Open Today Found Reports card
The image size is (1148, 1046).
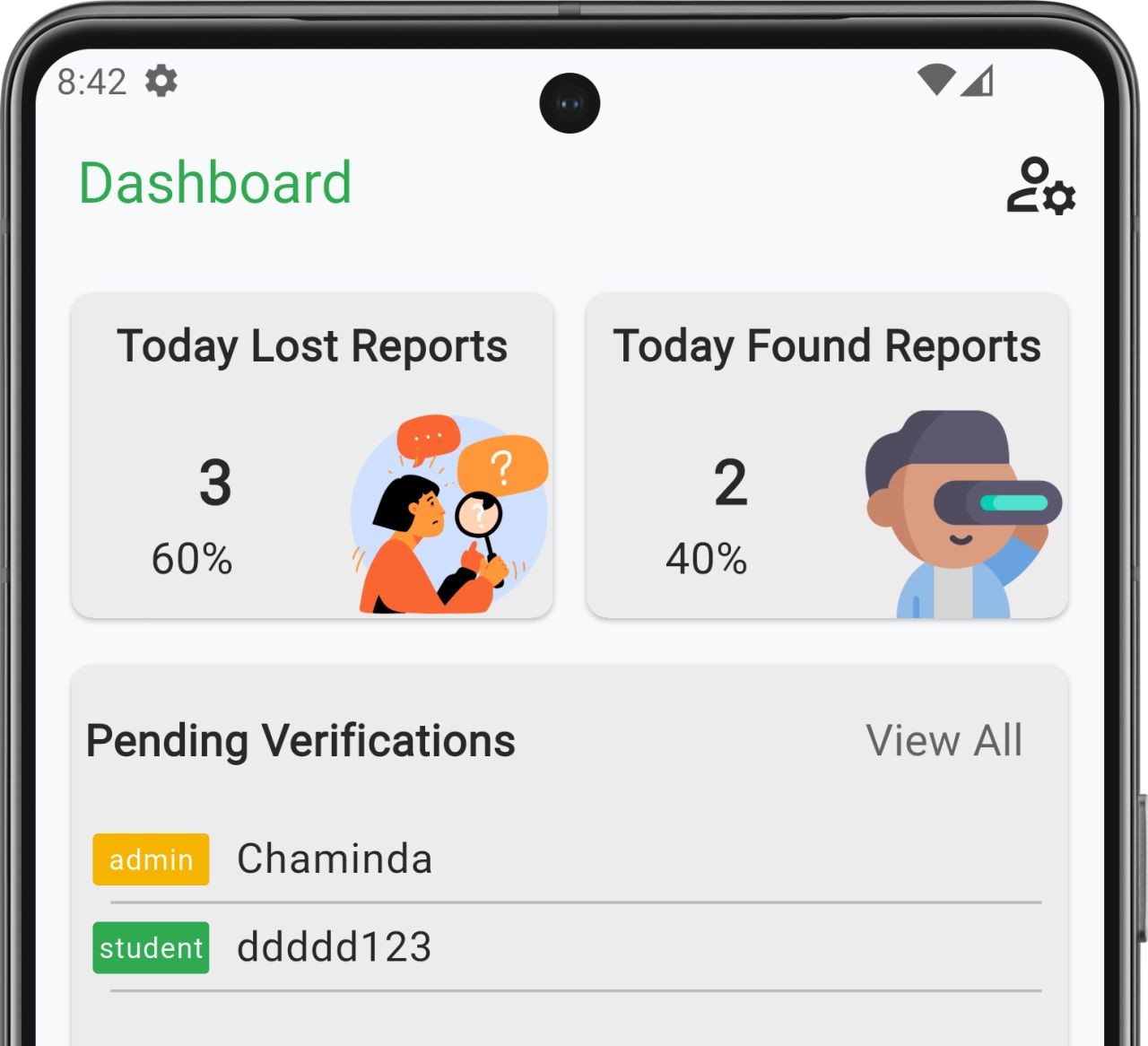pos(826,456)
